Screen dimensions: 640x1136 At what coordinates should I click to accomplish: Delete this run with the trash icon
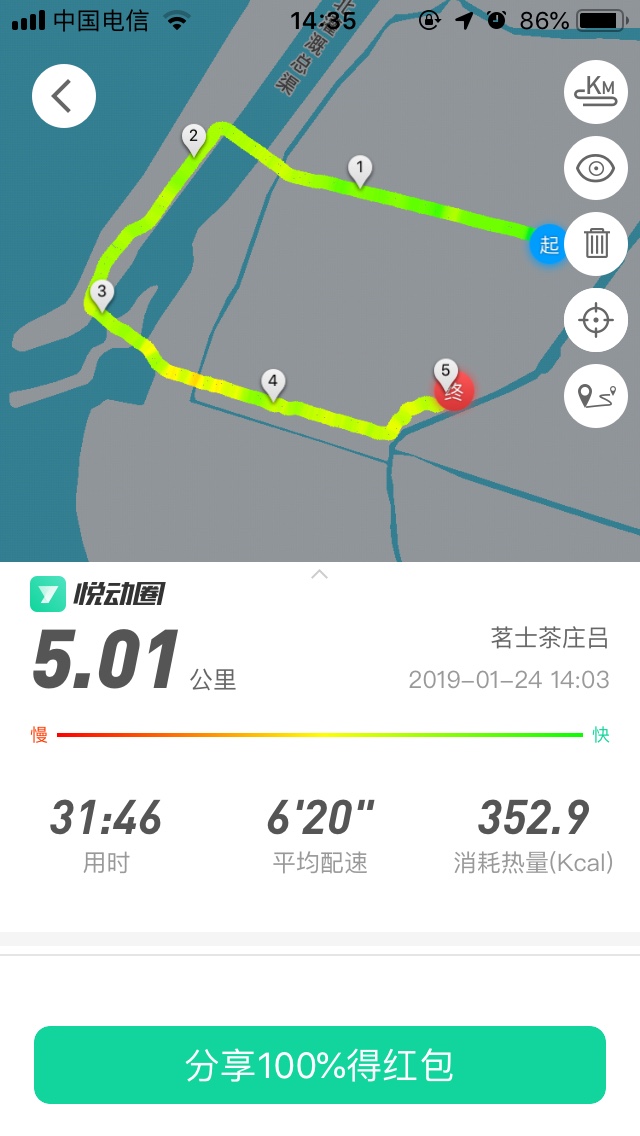click(596, 244)
